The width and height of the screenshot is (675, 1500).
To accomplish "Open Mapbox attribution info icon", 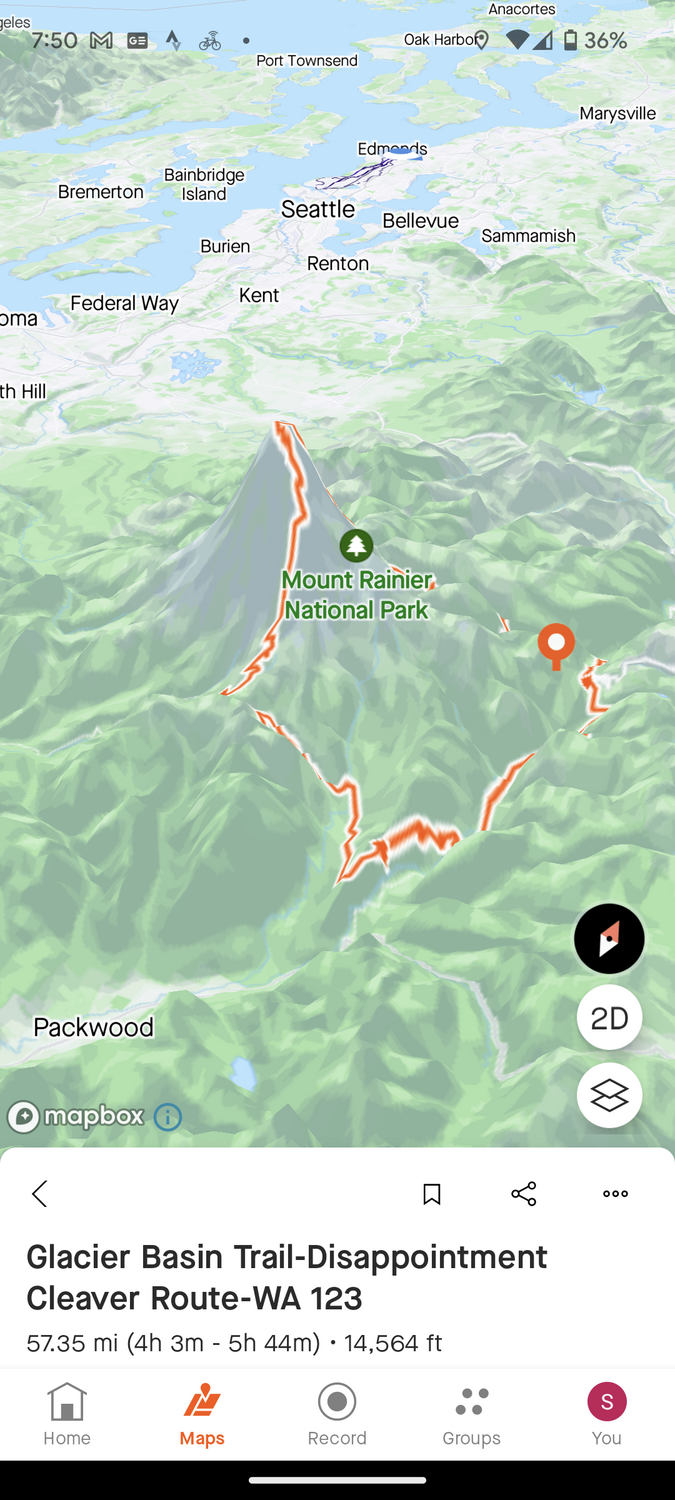I will [x=168, y=1117].
